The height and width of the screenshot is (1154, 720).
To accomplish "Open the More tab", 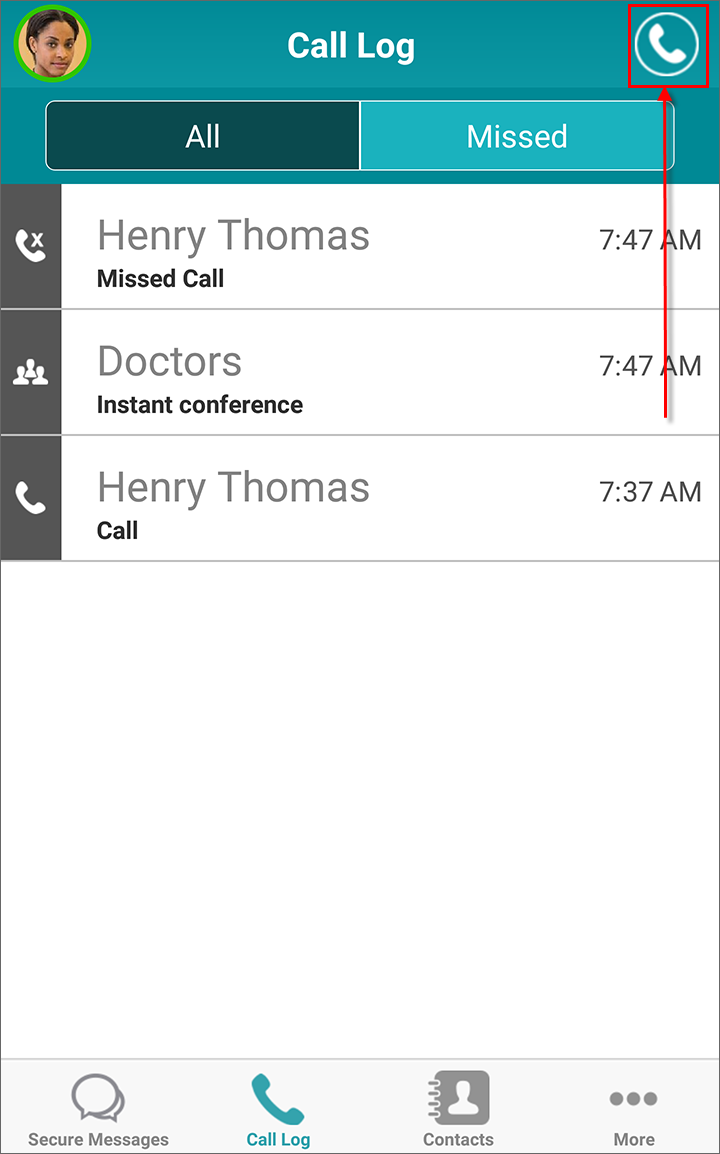I will tap(634, 1117).
